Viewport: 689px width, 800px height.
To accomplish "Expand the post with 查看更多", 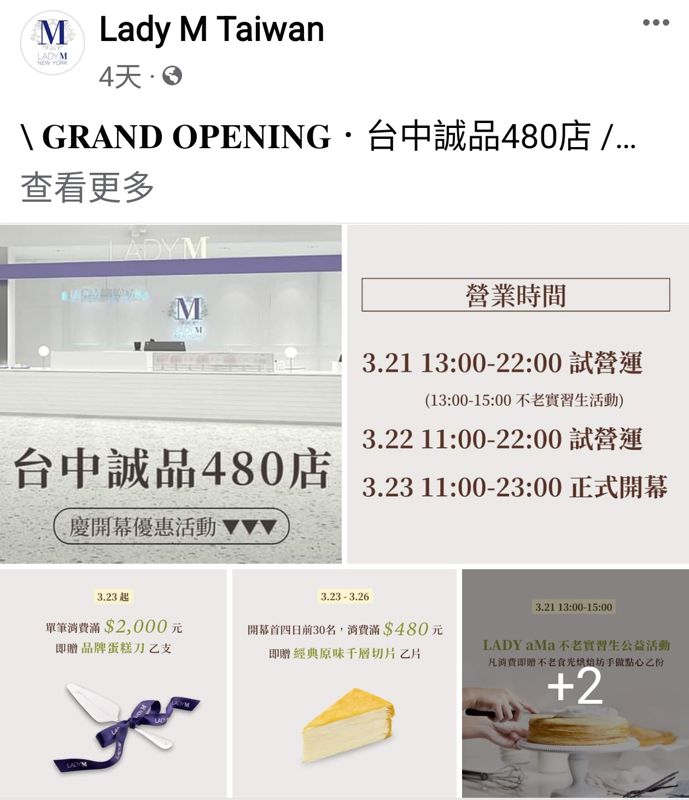I will [87, 187].
